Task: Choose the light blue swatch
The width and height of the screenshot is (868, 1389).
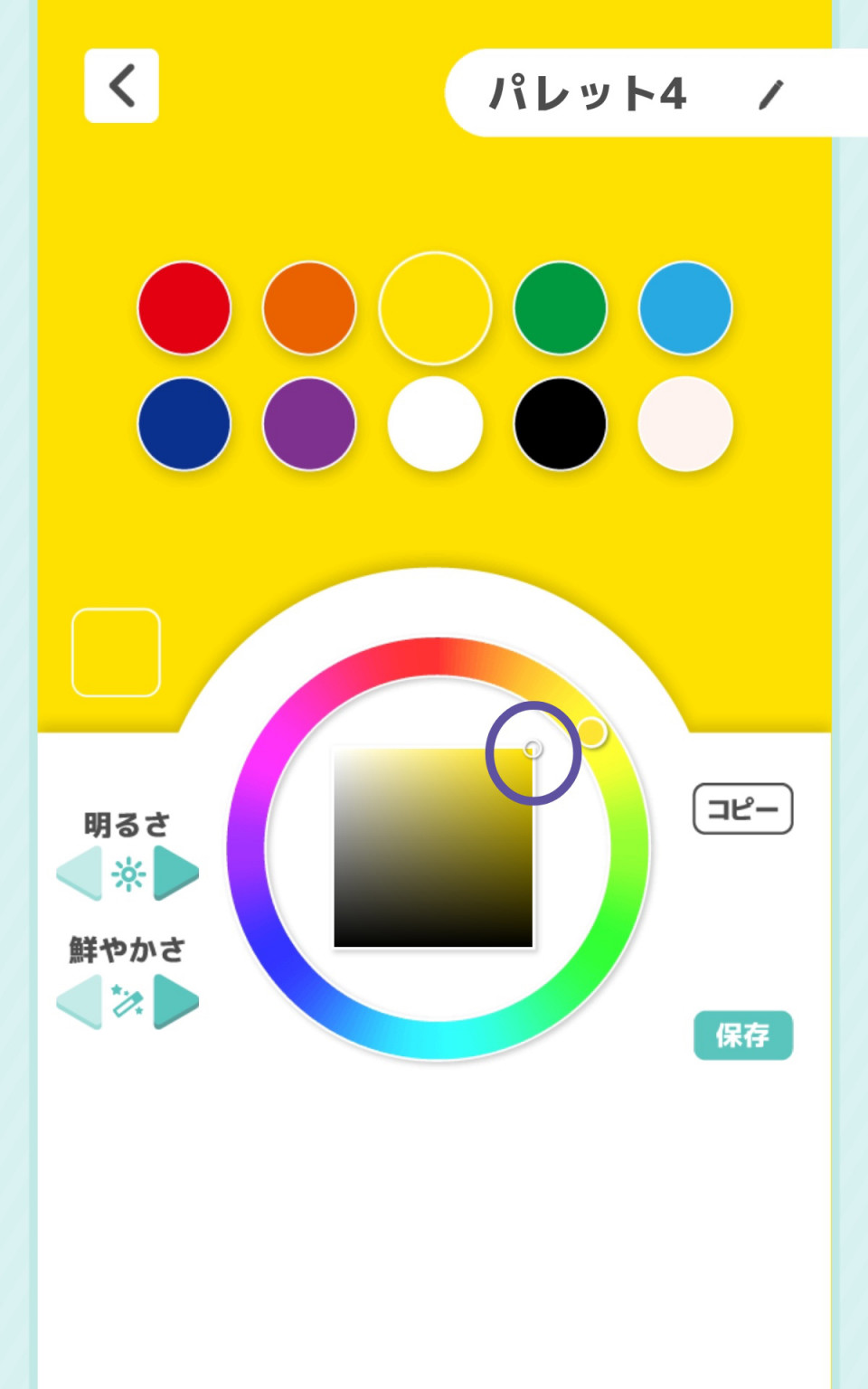Action: [684, 308]
